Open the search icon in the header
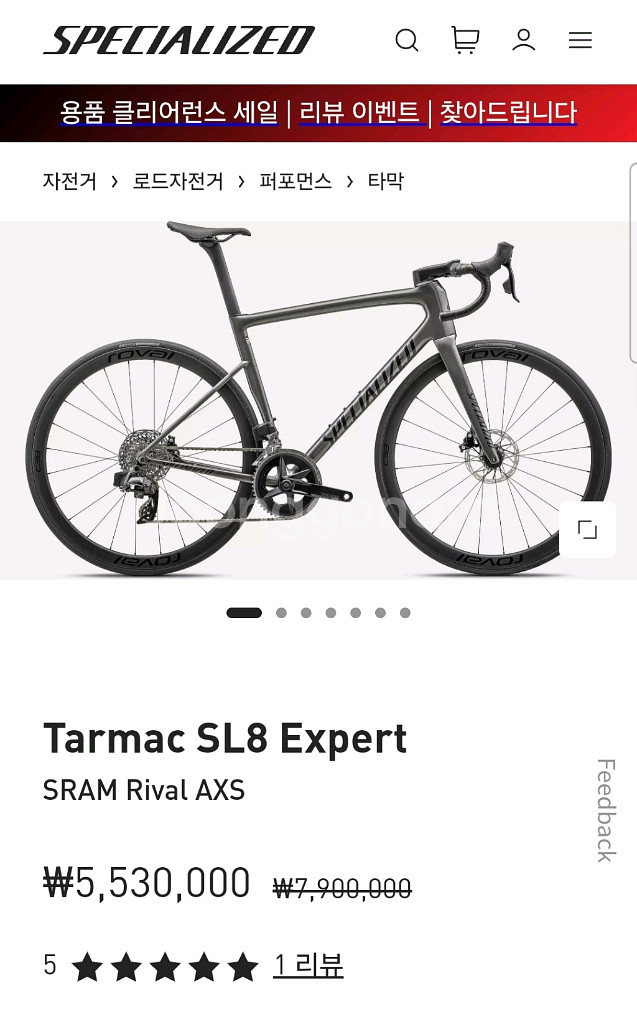This screenshot has height=1024, width=637. 407,40
